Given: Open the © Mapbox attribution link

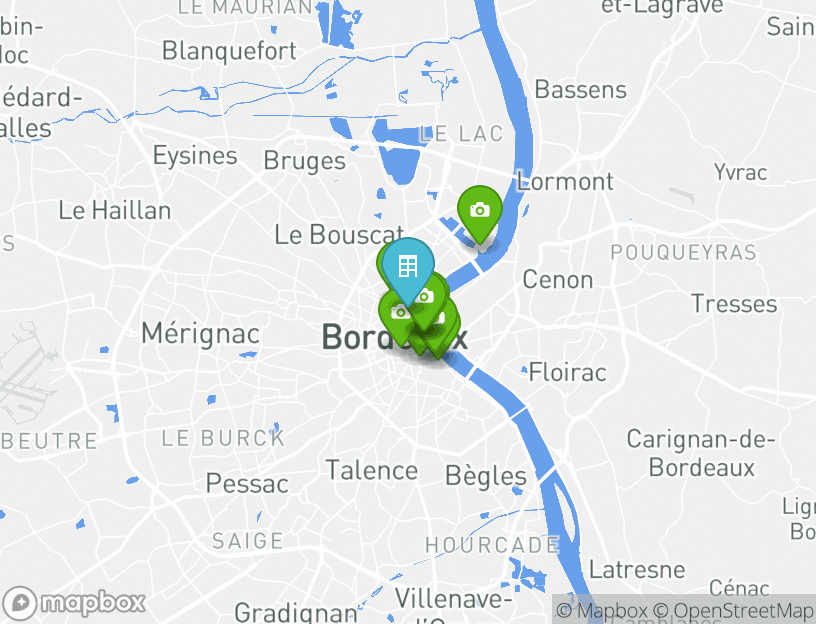Looking at the screenshot, I should coord(602,610).
